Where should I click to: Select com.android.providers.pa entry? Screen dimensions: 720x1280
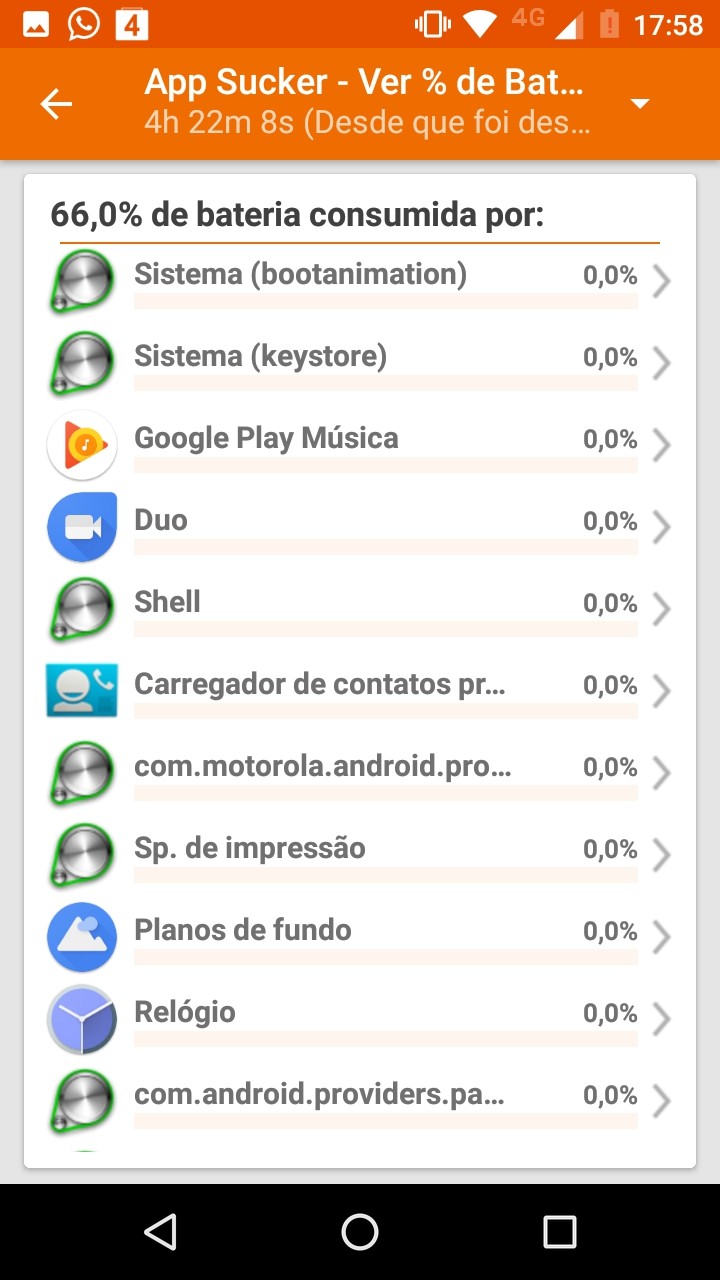pos(360,1100)
